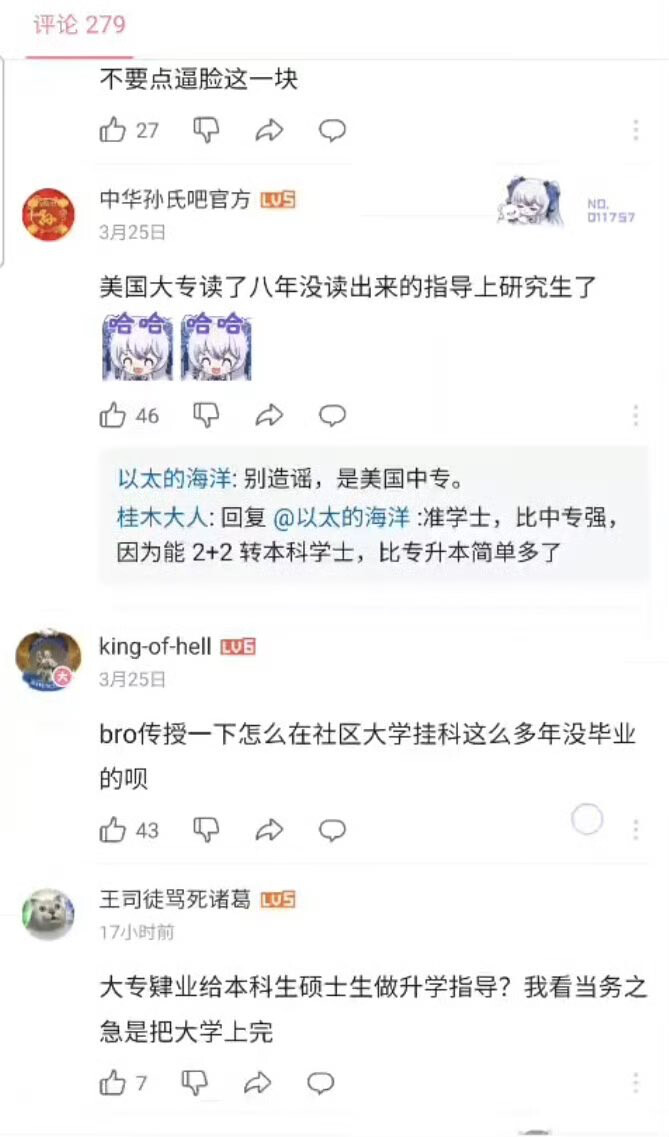Reply to 王司徒骂死诸葛's comment
669x1137 pixels.
320,1083
